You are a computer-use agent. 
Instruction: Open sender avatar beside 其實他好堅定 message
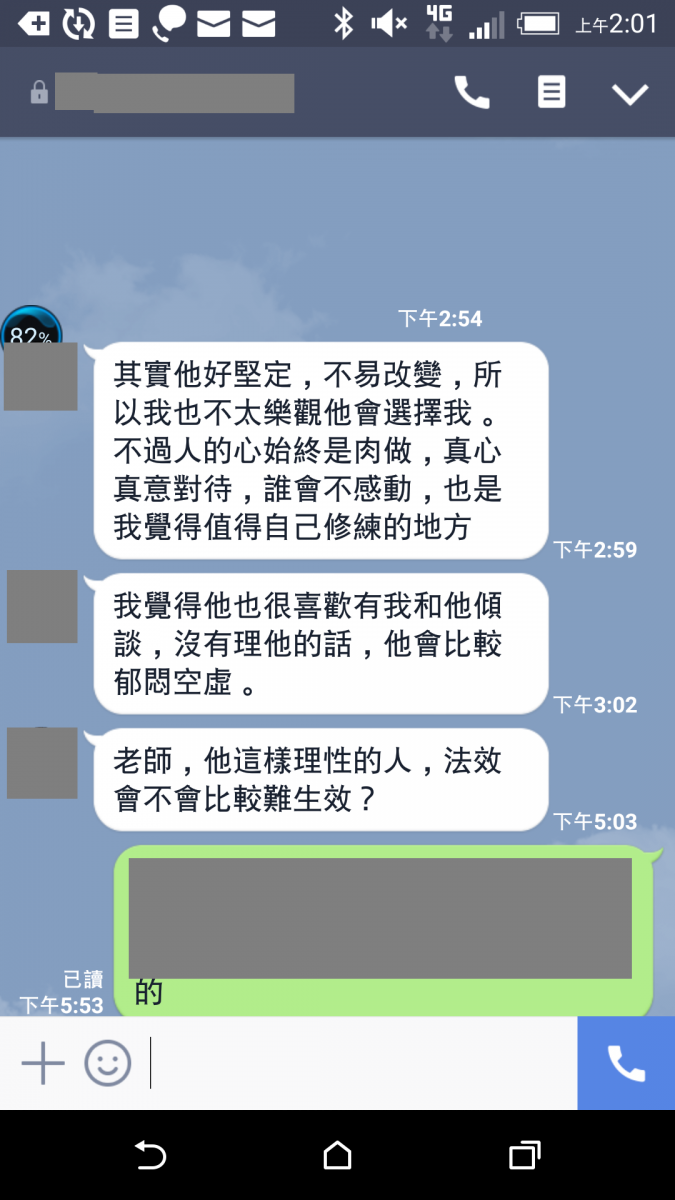pyautogui.click(x=41, y=376)
